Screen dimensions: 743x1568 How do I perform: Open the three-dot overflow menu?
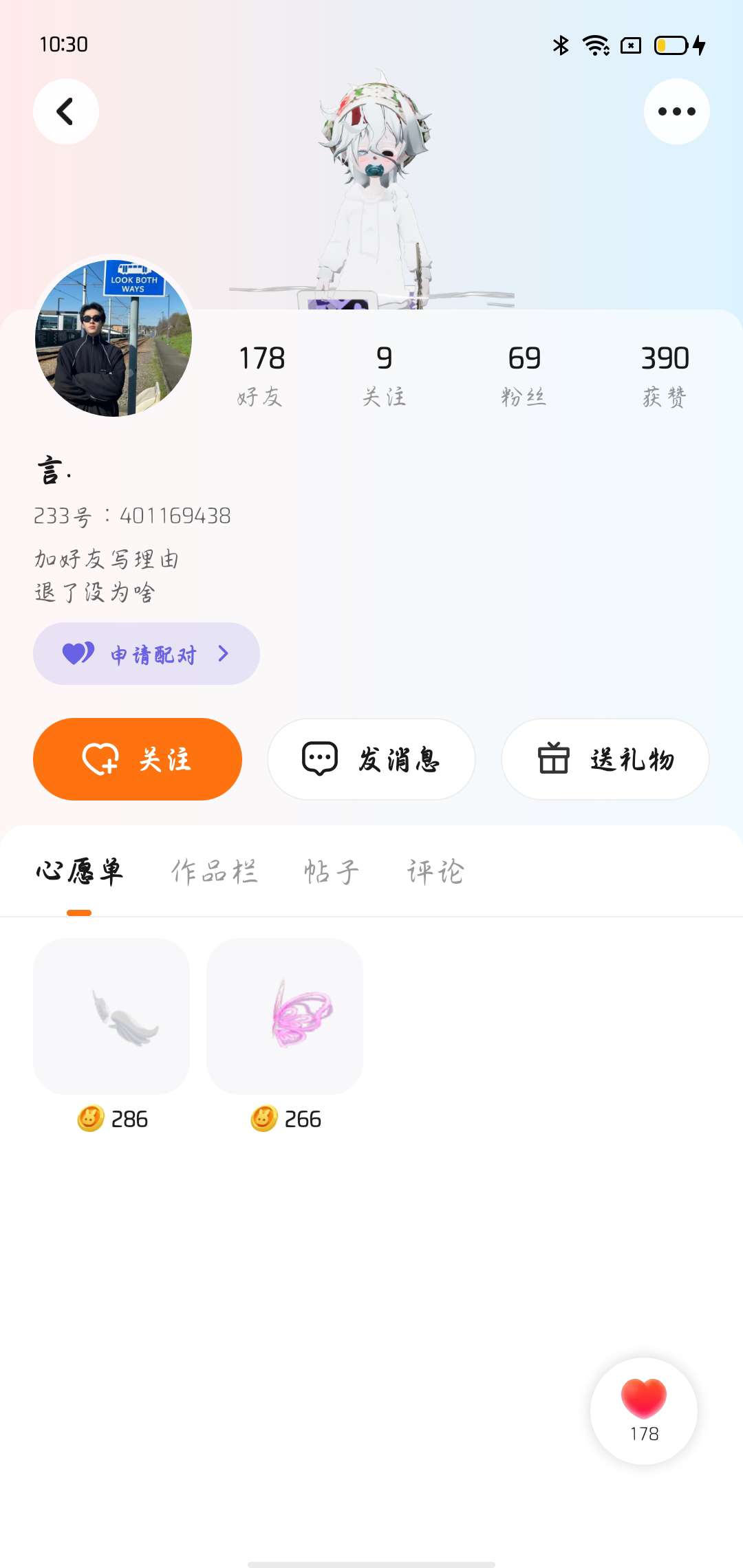(676, 111)
